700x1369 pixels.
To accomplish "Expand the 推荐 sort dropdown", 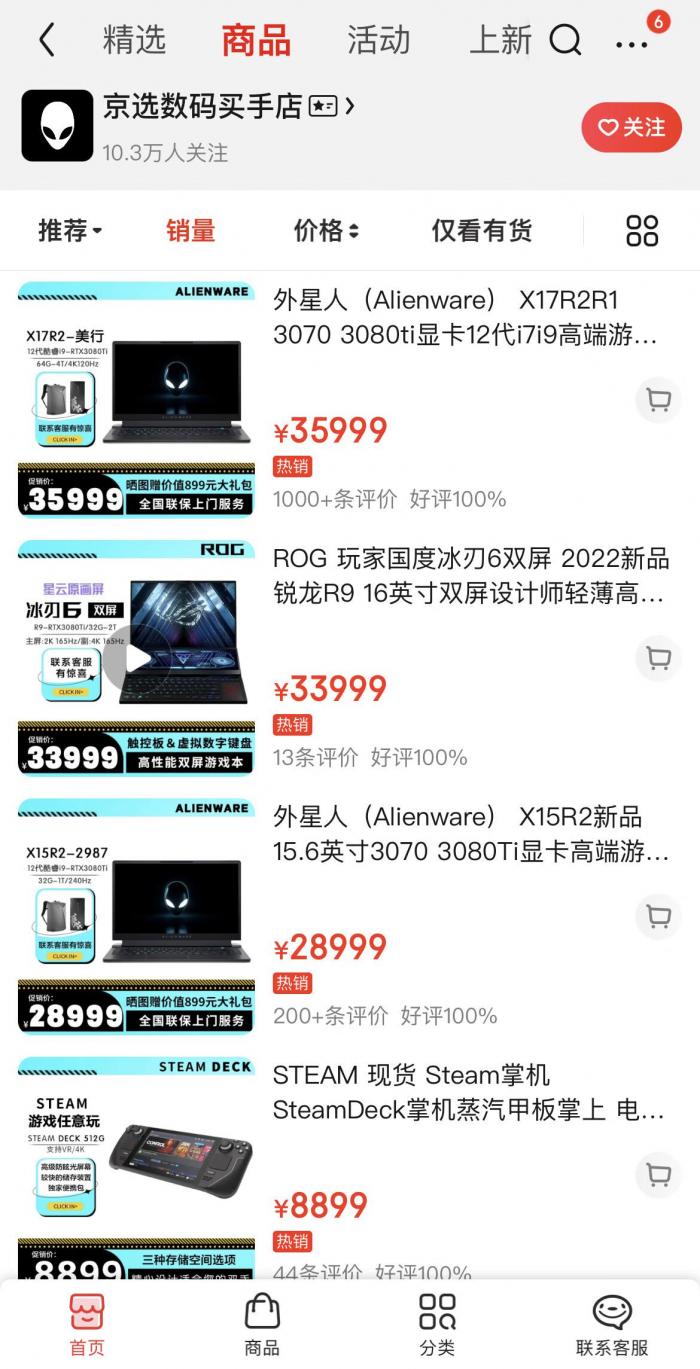I will [x=70, y=231].
